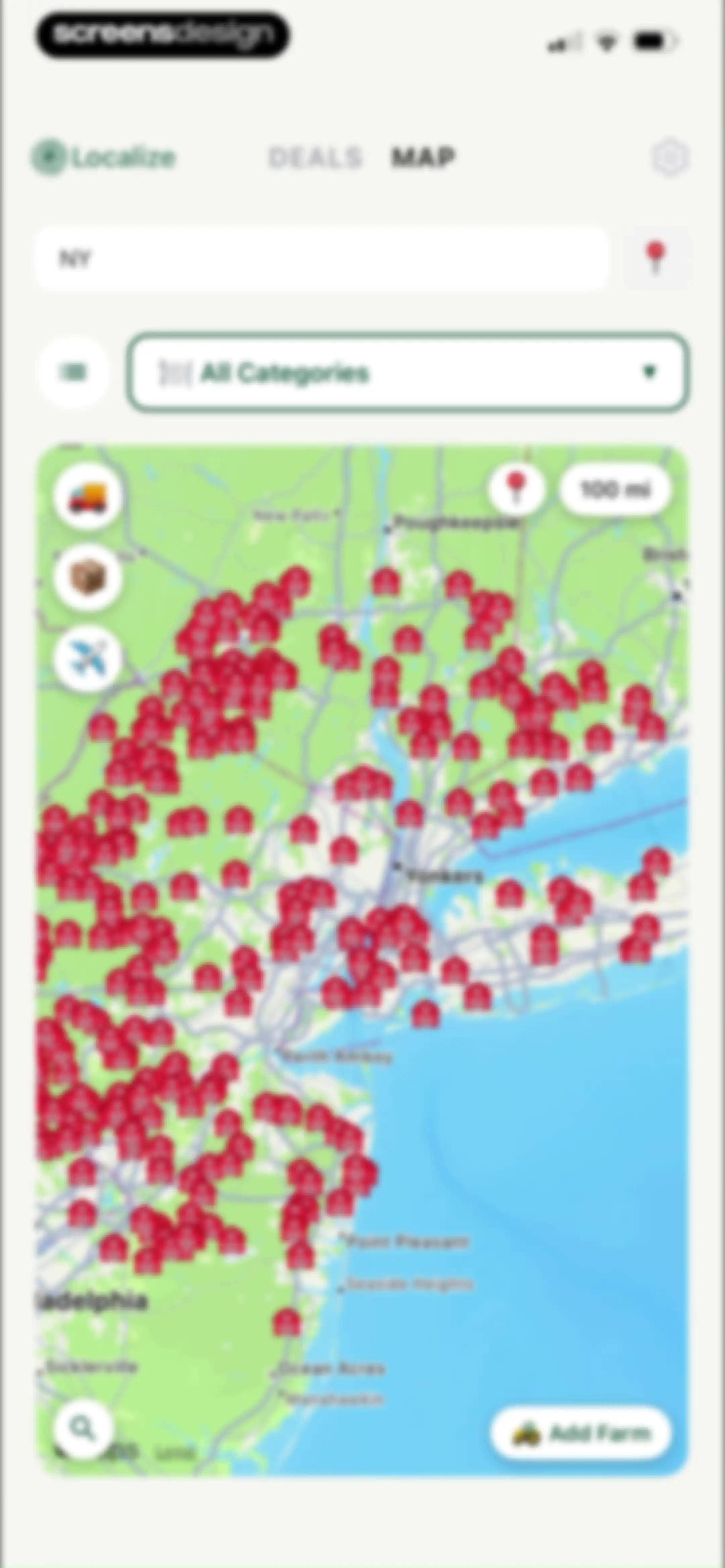Tap the pin button beside the search field
Viewport: 725px width, 1568px height.
tap(656, 259)
